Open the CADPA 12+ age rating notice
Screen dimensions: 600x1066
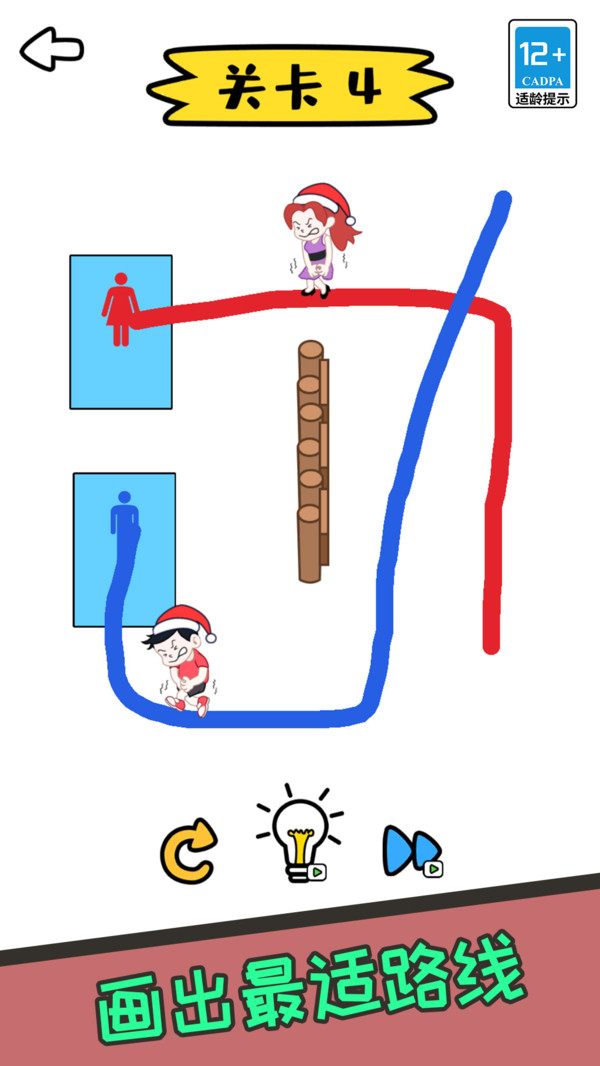[542, 63]
